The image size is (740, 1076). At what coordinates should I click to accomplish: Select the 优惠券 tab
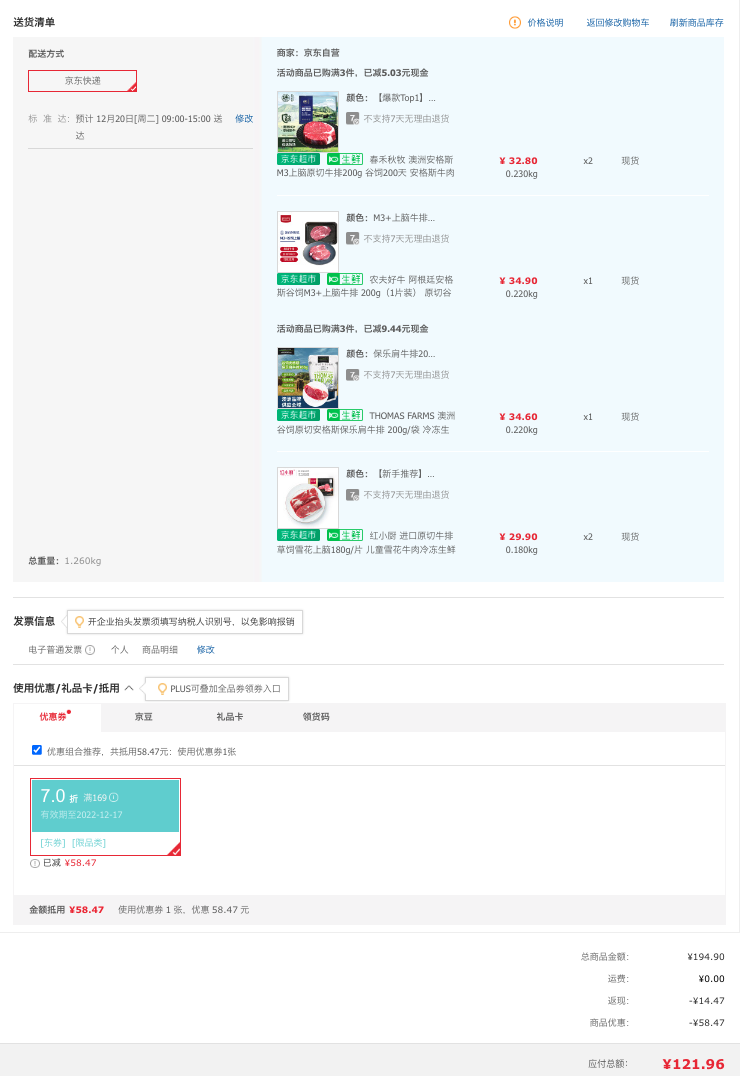coord(54,716)
